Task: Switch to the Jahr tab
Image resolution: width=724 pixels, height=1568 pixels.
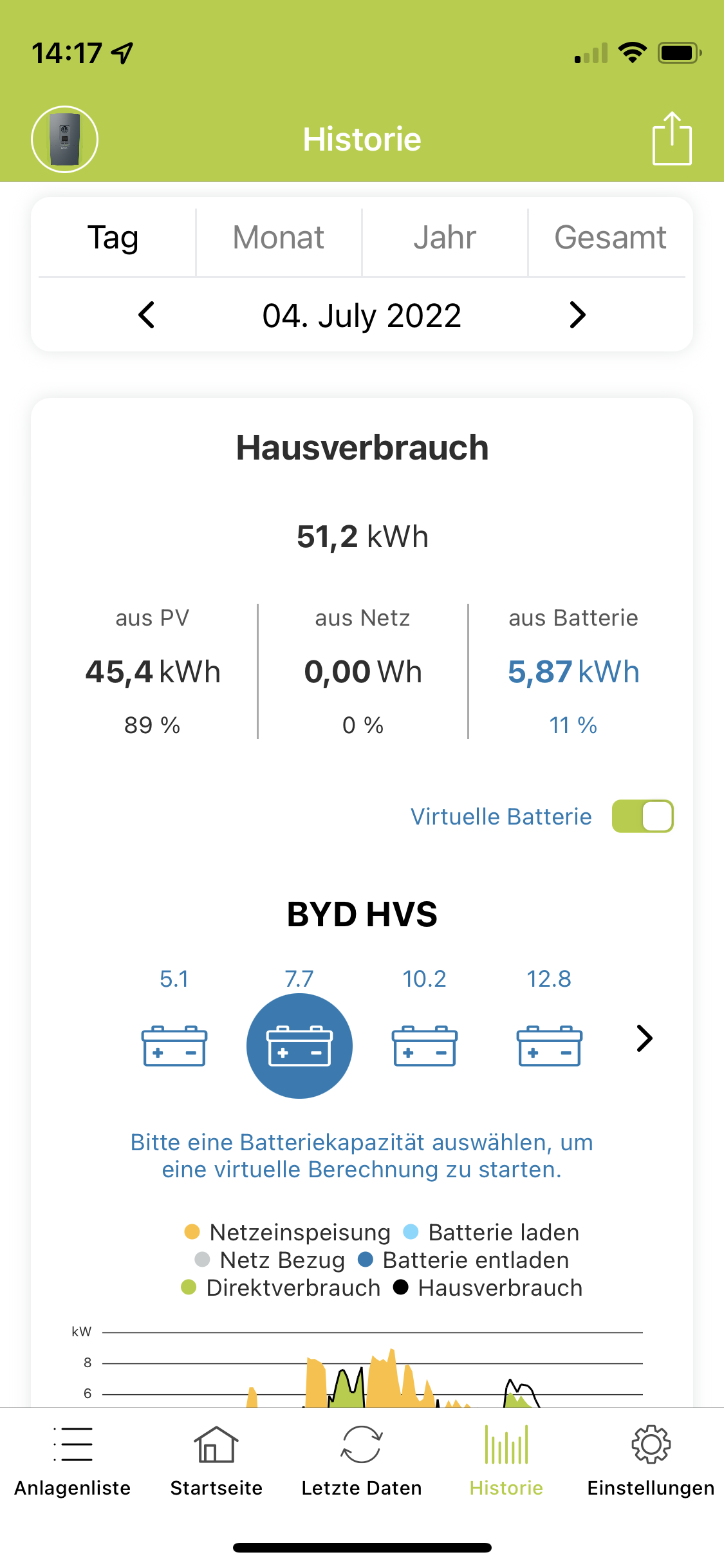Action: 445,238
